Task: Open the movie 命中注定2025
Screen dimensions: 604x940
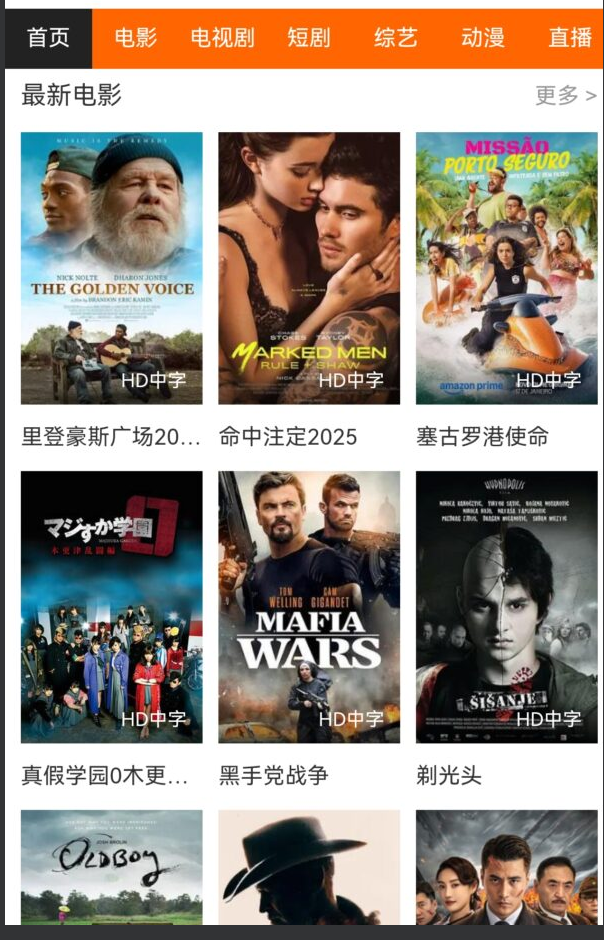Action: point(309,268)
